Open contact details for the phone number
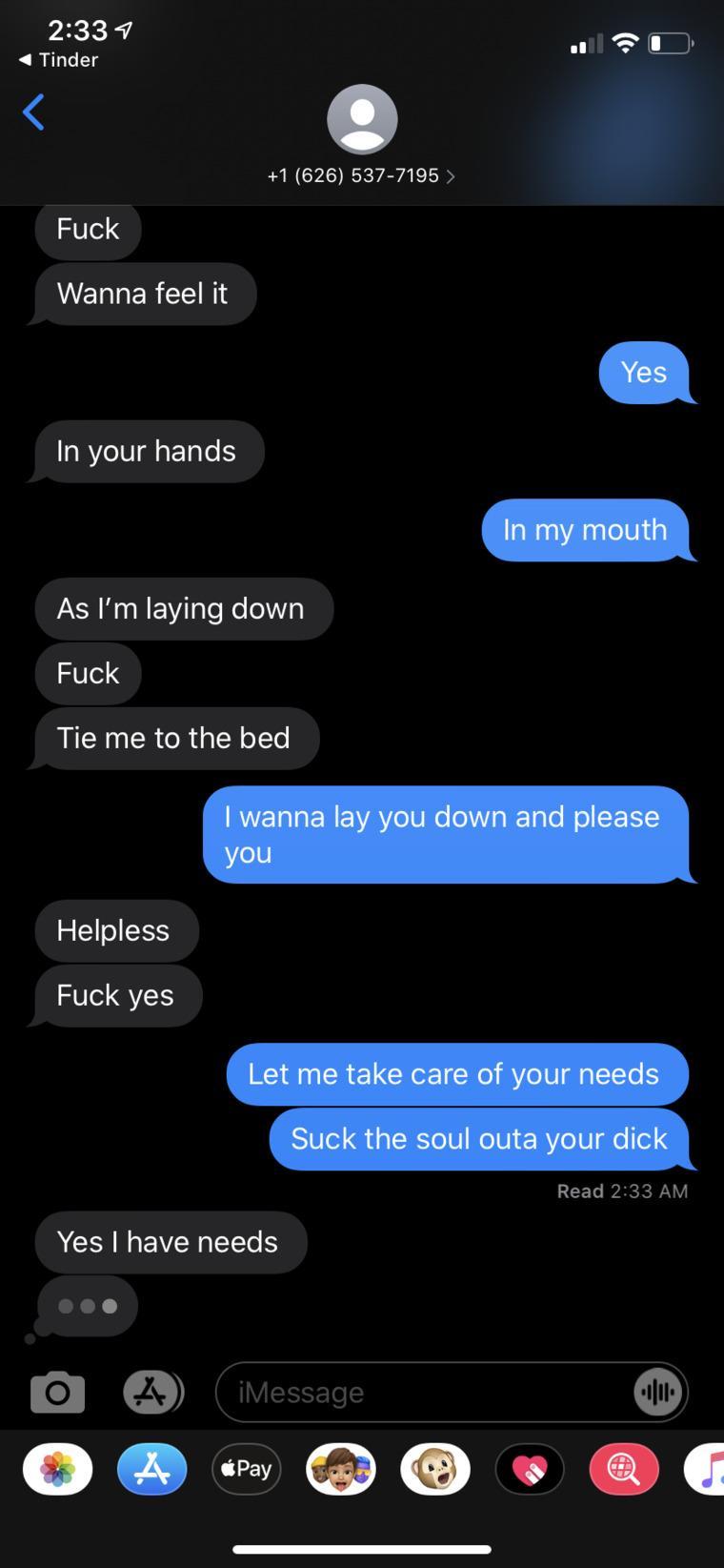The width and height of the screenshot is (724, 1568). point(361,175)
